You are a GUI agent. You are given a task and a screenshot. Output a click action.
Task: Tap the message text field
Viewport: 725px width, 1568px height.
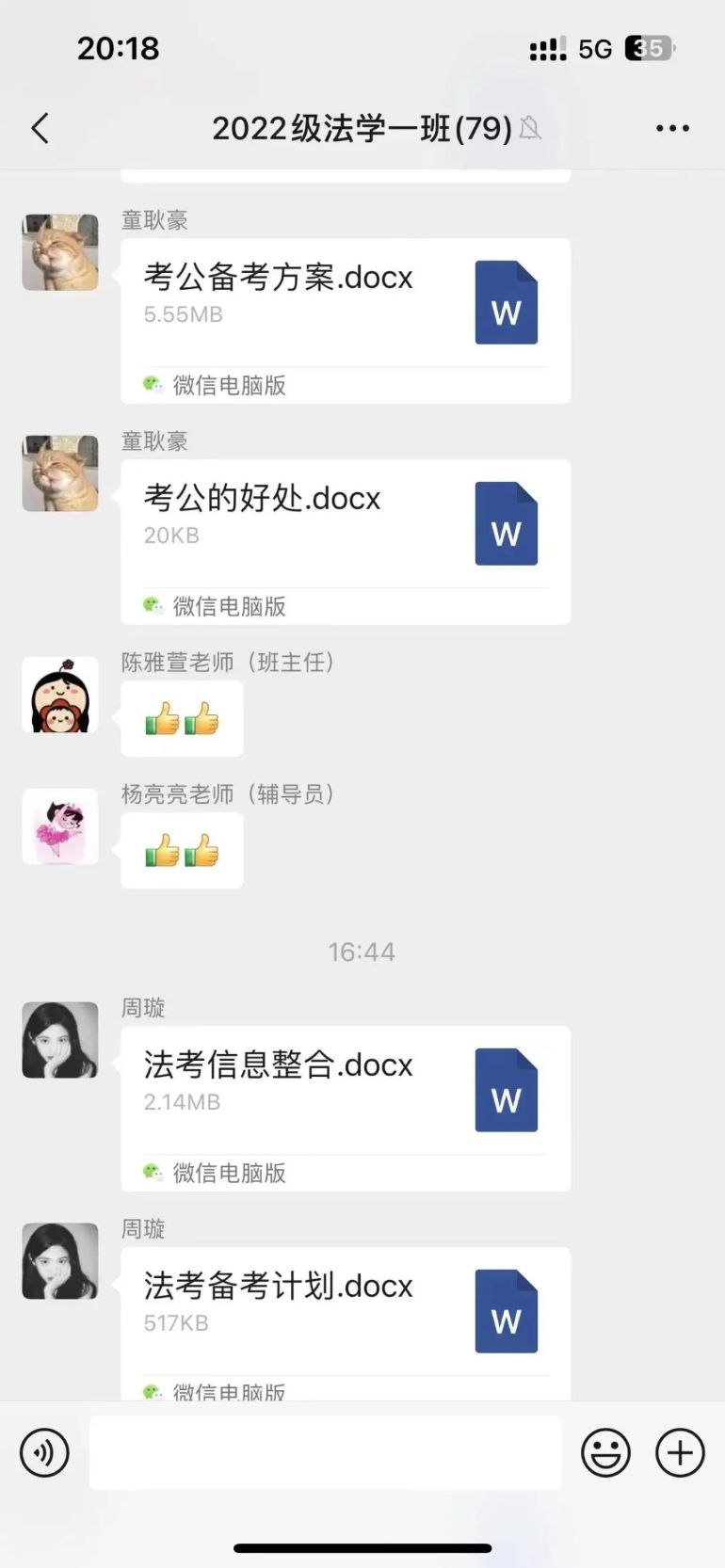point(325,1453)
